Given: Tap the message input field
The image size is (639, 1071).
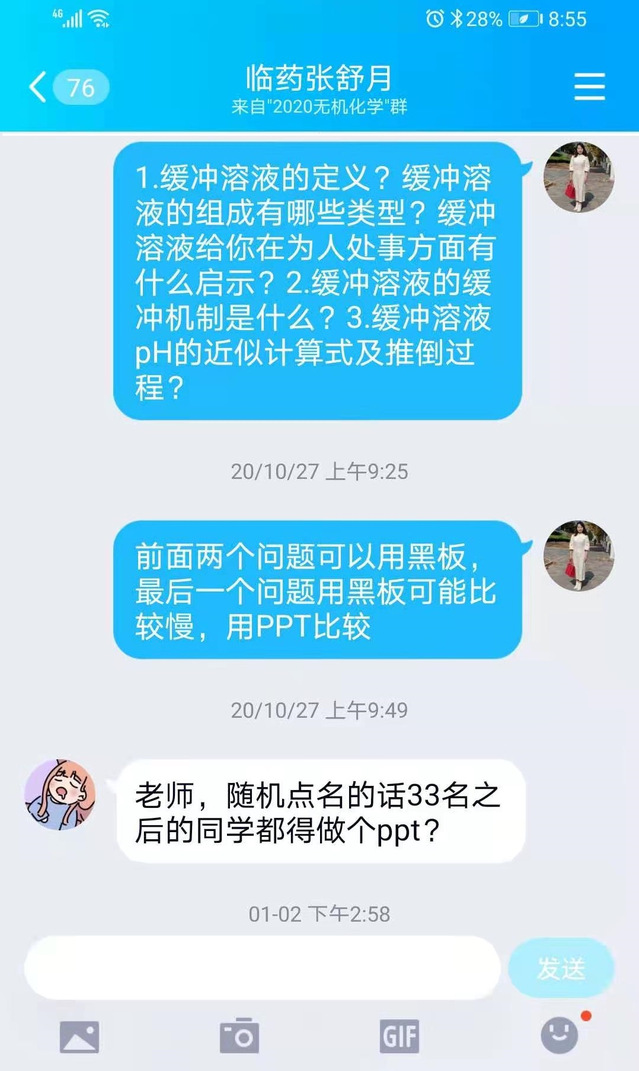Looking at the screenshot, I should [262, 968].
